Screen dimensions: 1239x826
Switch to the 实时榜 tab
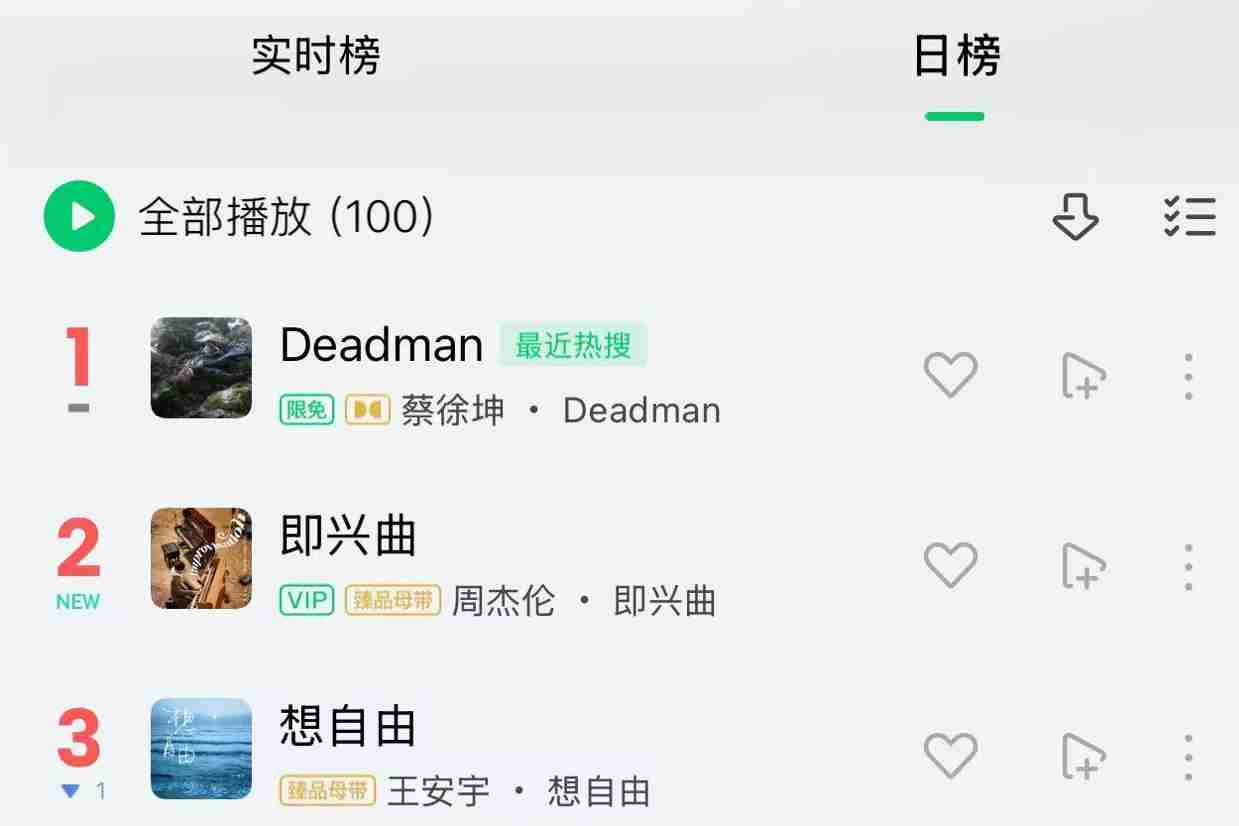[x=315, y=56]
